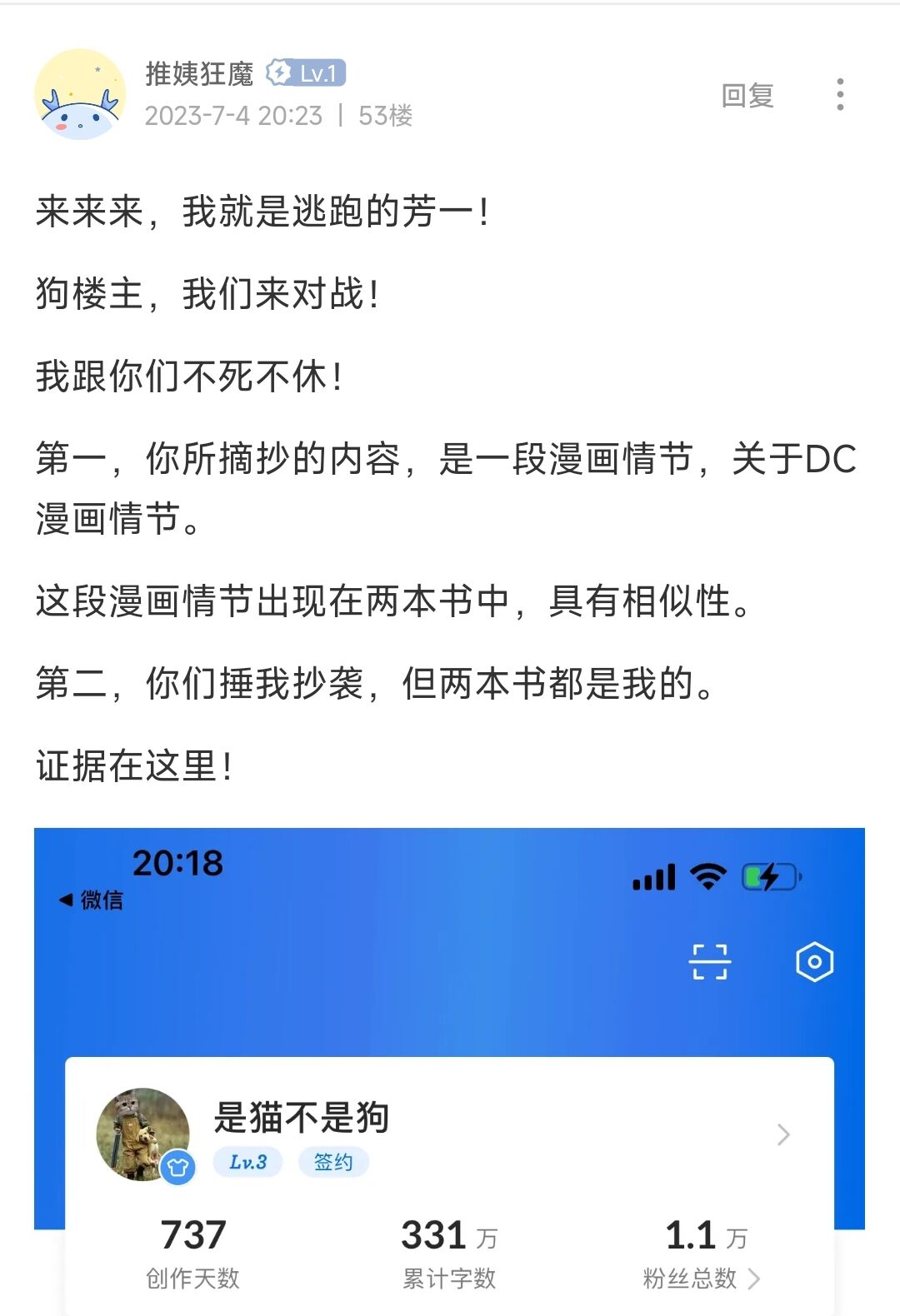Click the 53楼 floor label
The image size is (900, 1316).
coord(387,117)
